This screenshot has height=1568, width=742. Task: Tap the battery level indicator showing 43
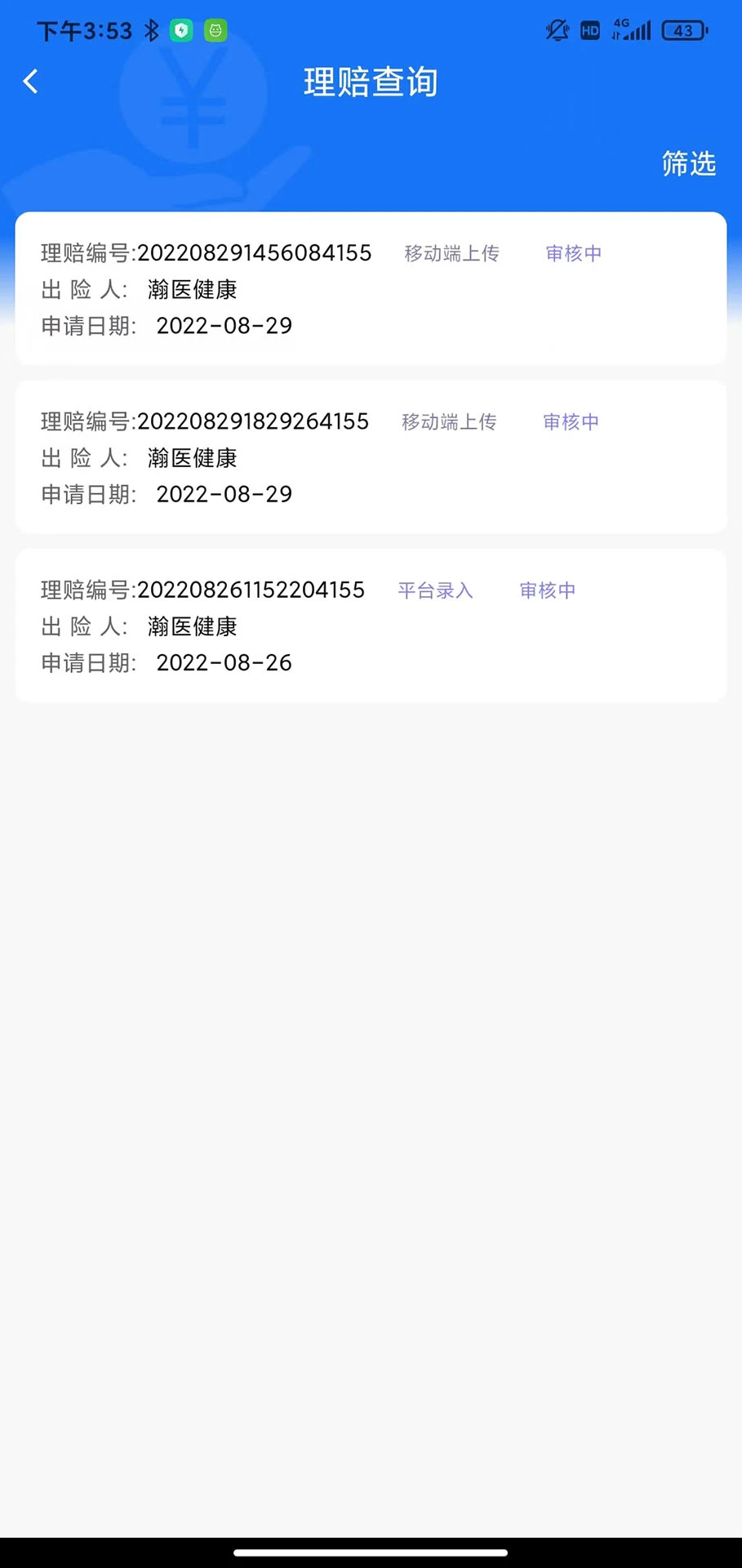(x=684, y=30)
